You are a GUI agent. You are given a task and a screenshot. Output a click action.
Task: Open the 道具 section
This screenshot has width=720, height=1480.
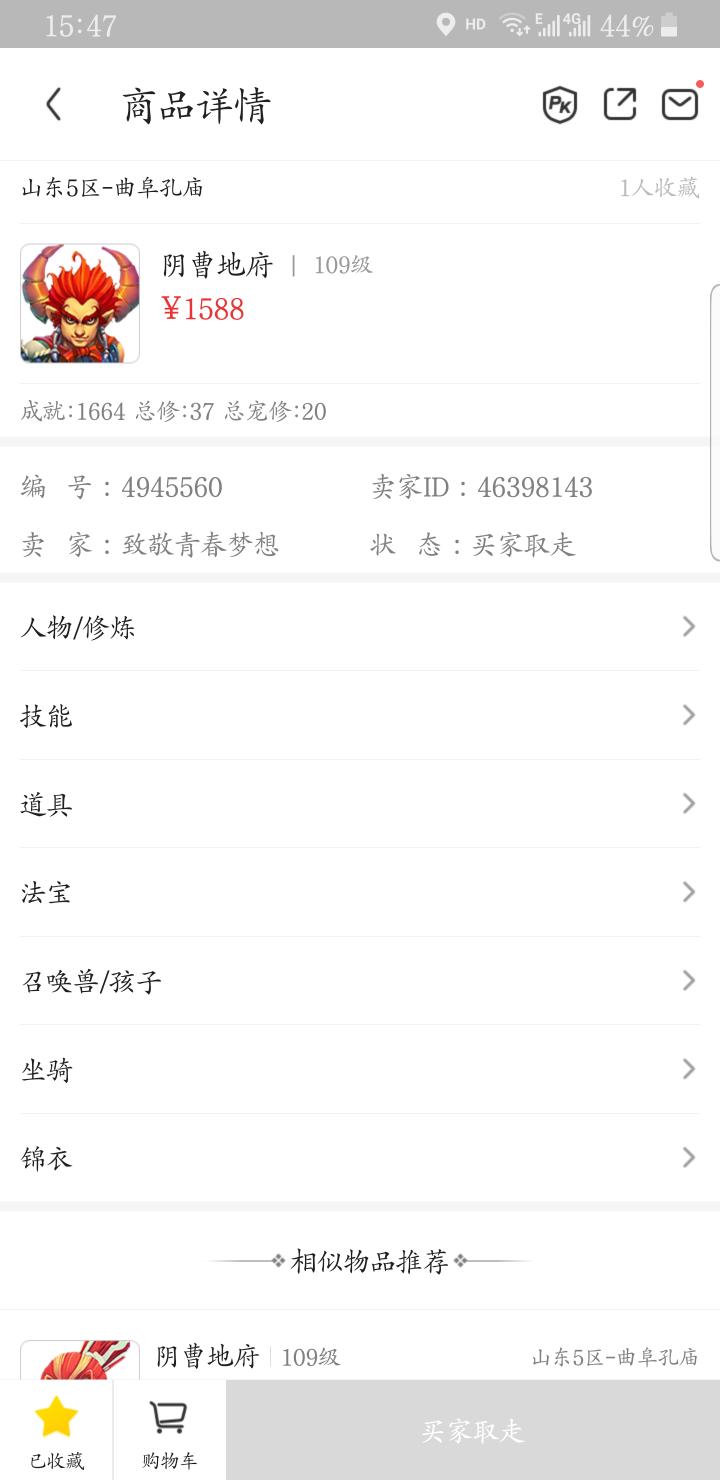[360, 804]
